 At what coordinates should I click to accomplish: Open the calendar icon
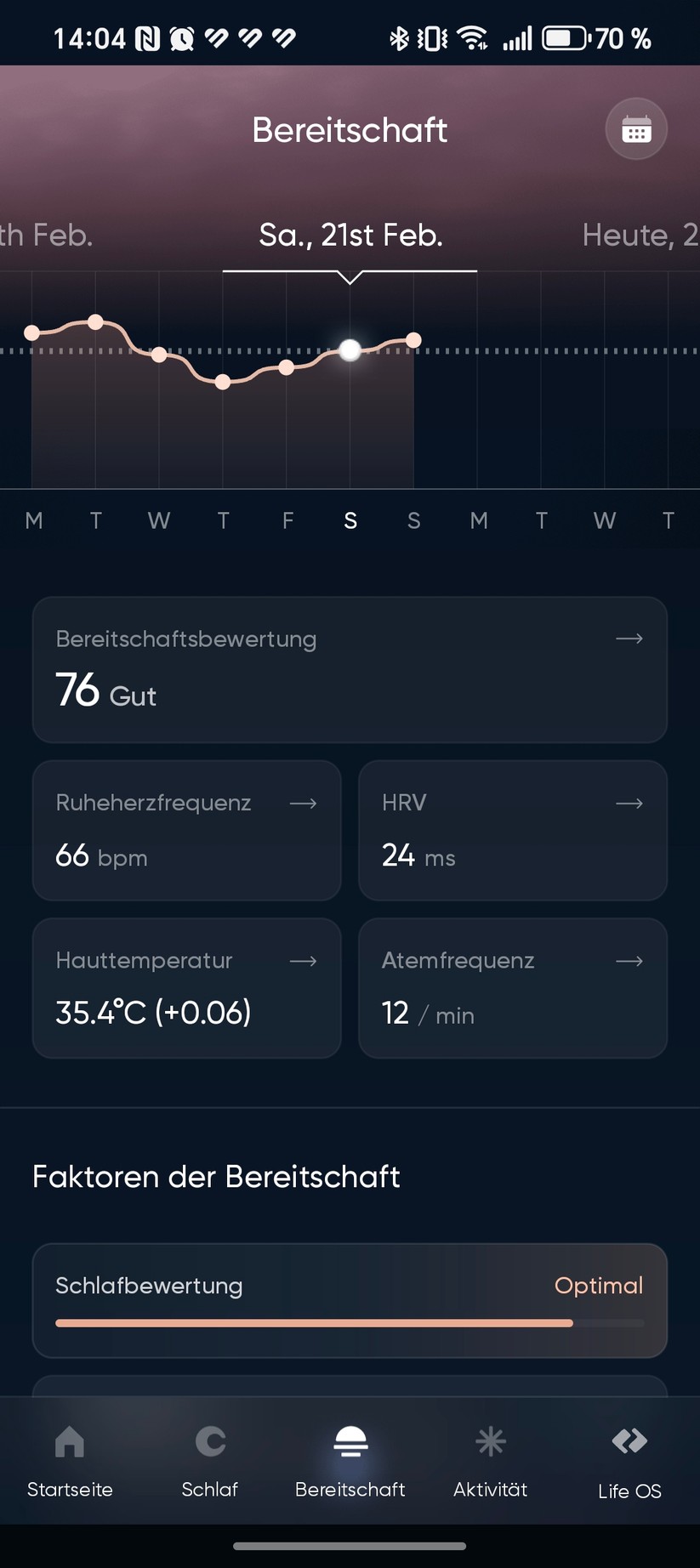pyautogui.click(x=635, y=128)
